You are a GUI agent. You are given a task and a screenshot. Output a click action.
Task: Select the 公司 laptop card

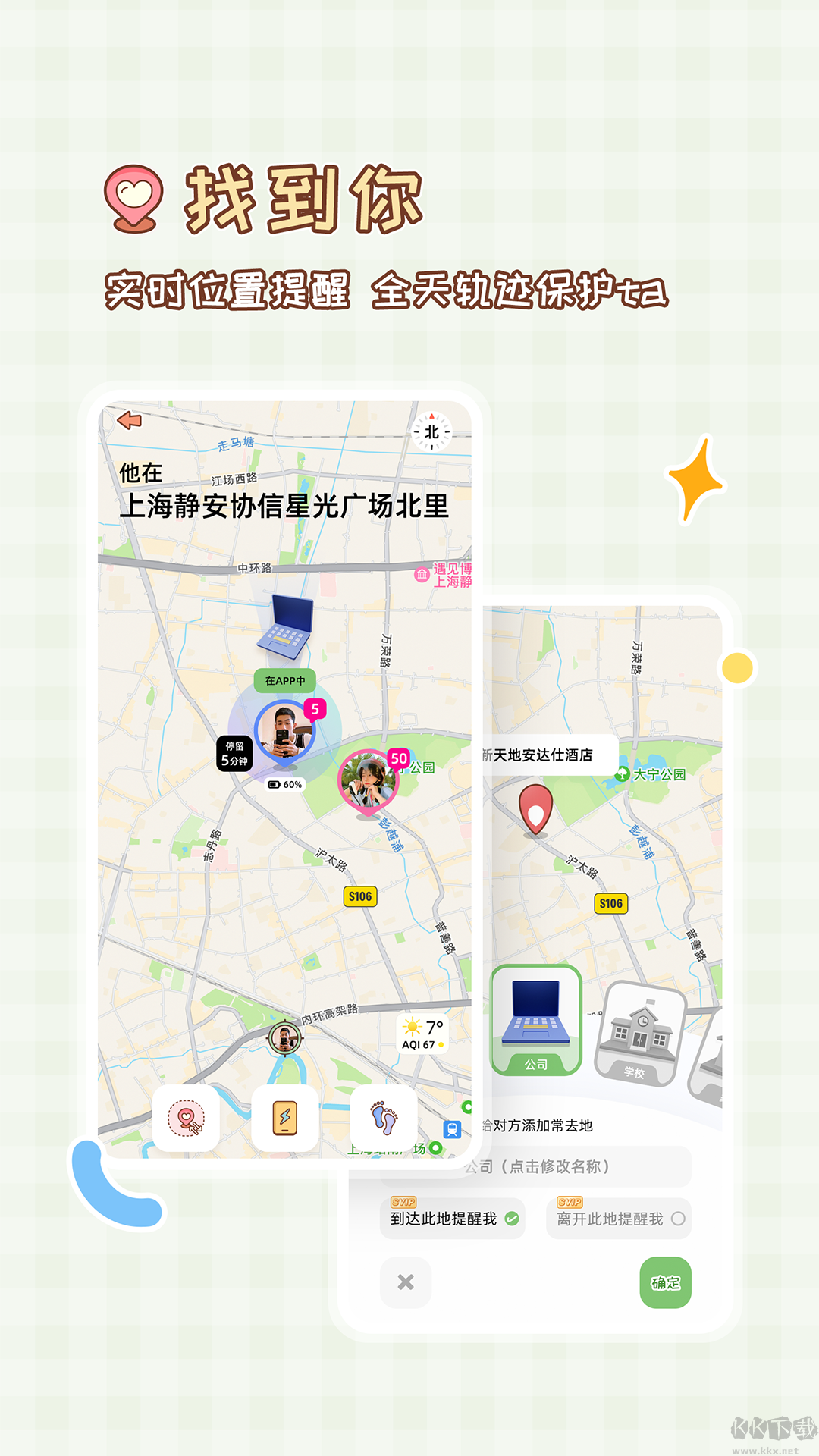point(536,1021)
